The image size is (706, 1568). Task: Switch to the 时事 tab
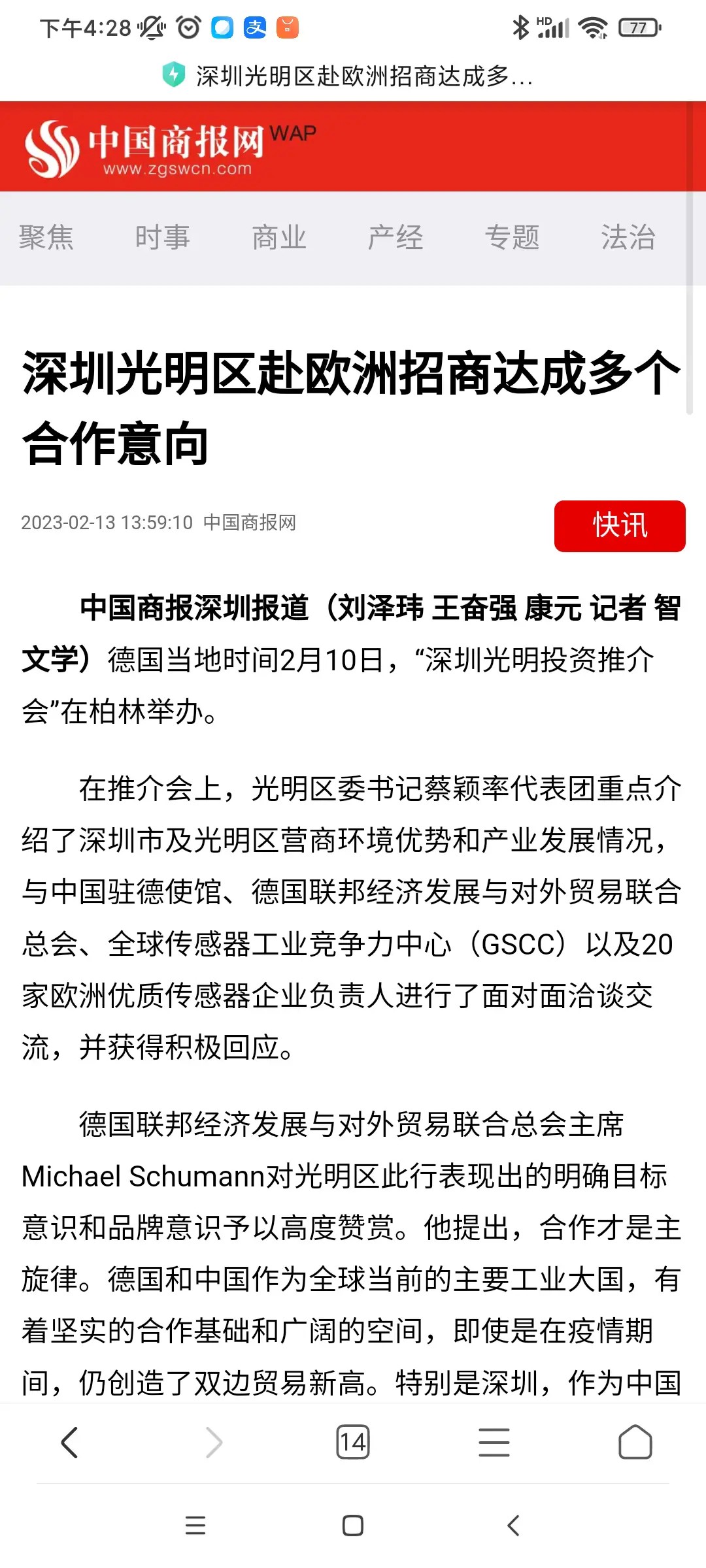tap(162, 237)
